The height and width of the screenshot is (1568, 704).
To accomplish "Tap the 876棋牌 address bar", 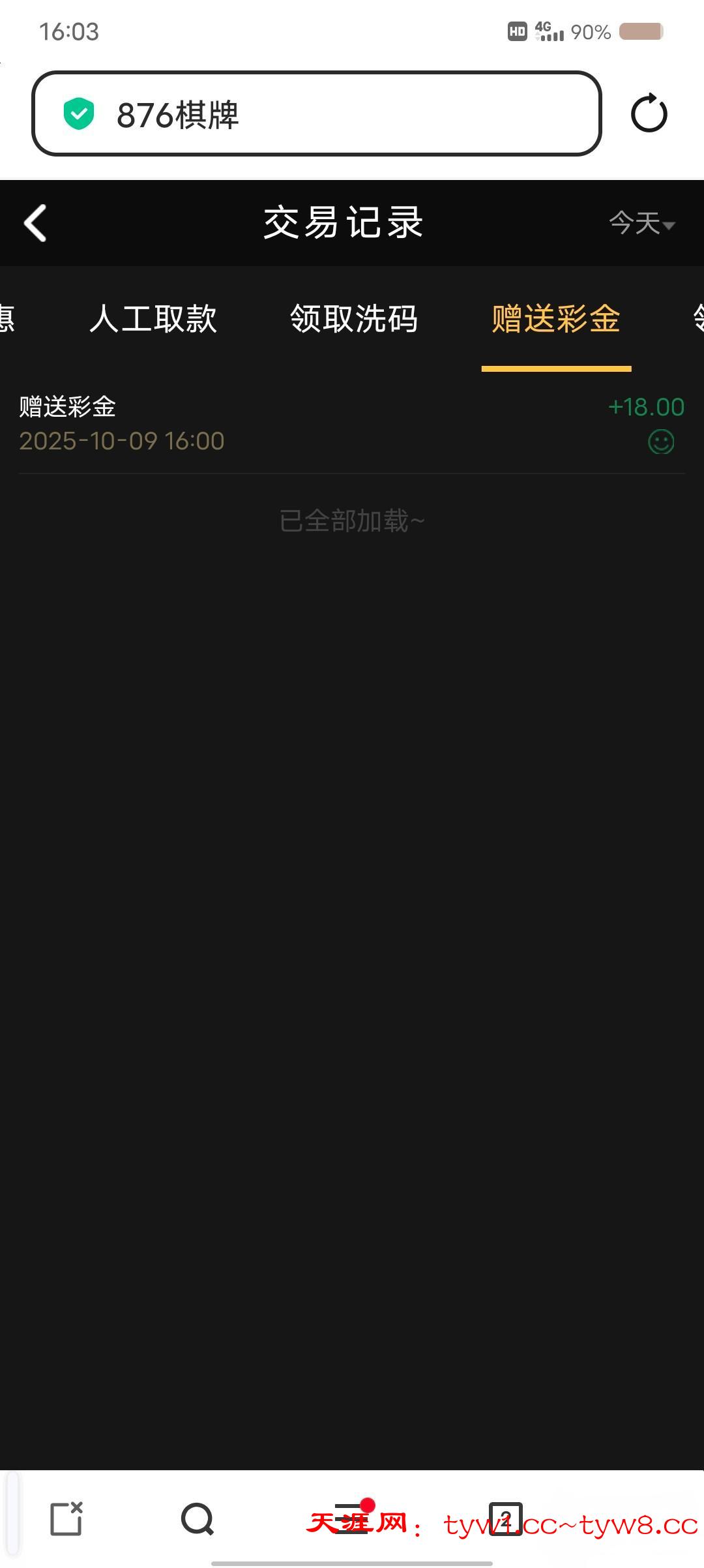I will coord(316,114).
